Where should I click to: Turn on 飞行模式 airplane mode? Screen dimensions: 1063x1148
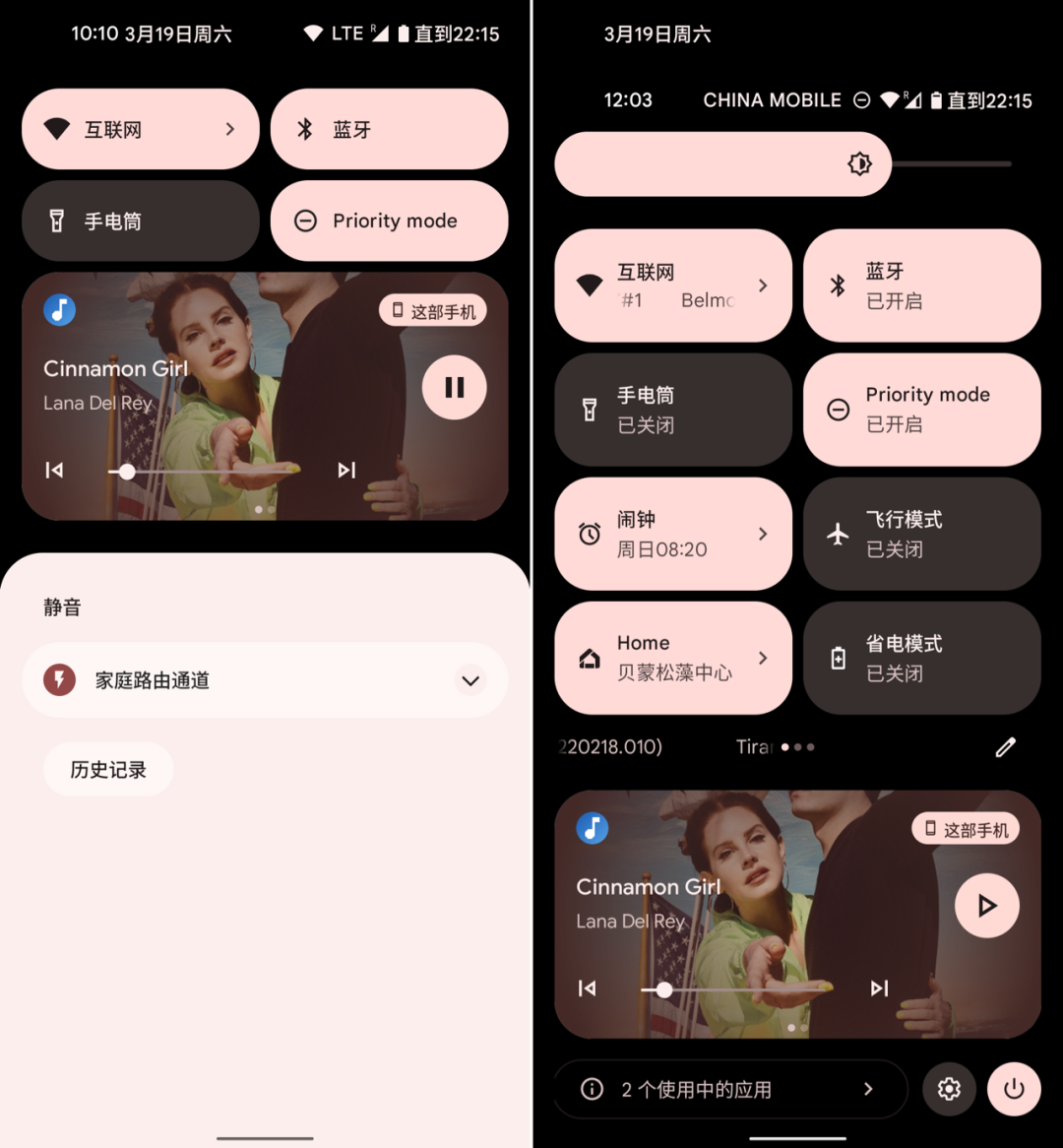pos(922,534)
